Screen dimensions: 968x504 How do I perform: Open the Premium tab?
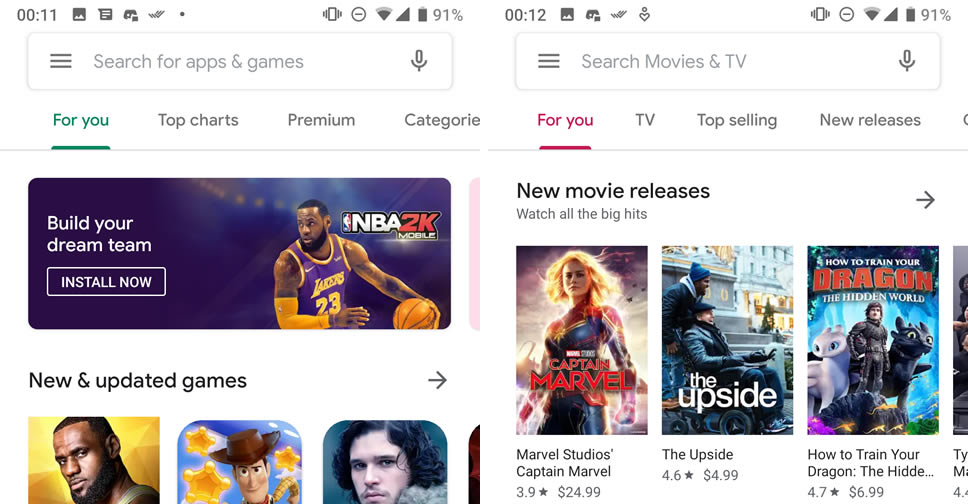(321, 120)
